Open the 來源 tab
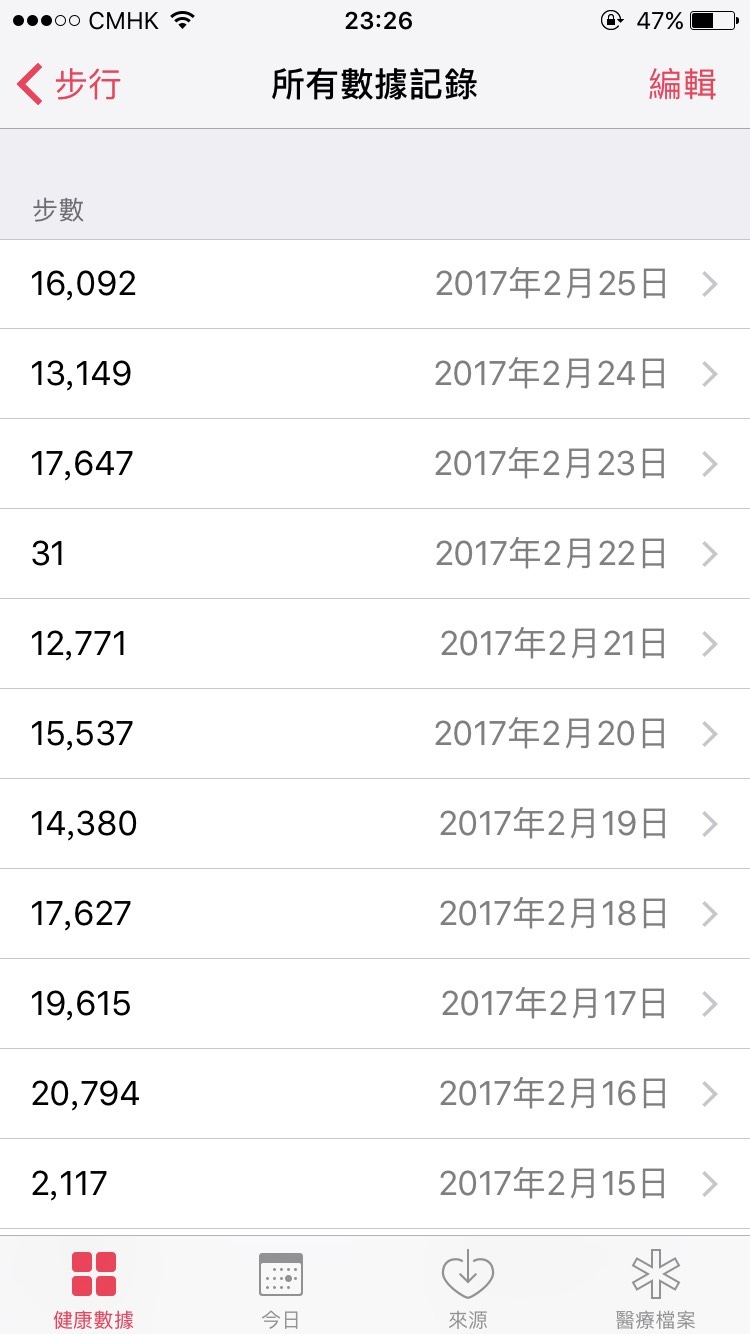The image size is (750, 1334). tap(468, 1289)
